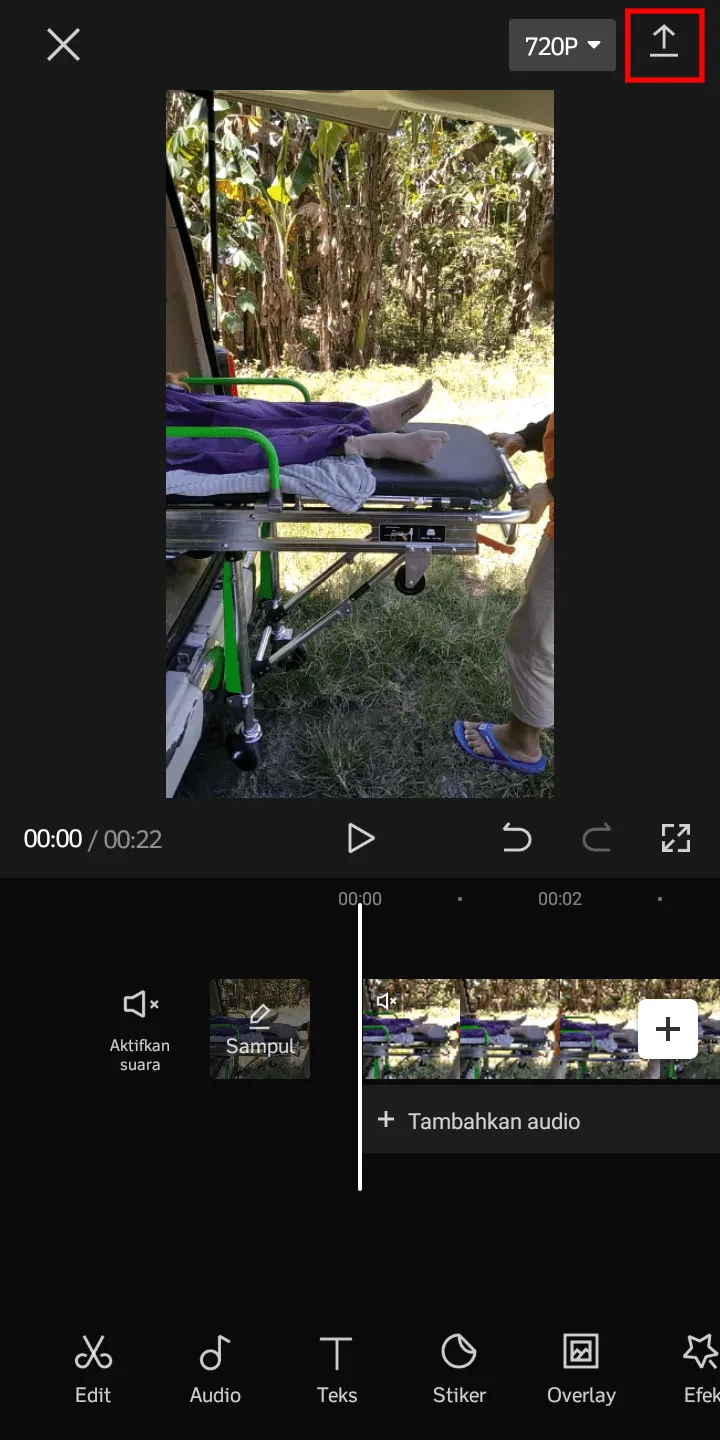720x1440 pixels.
Task: Tap Aktifkan suara to unmute clip
Action: [140, 1030]
